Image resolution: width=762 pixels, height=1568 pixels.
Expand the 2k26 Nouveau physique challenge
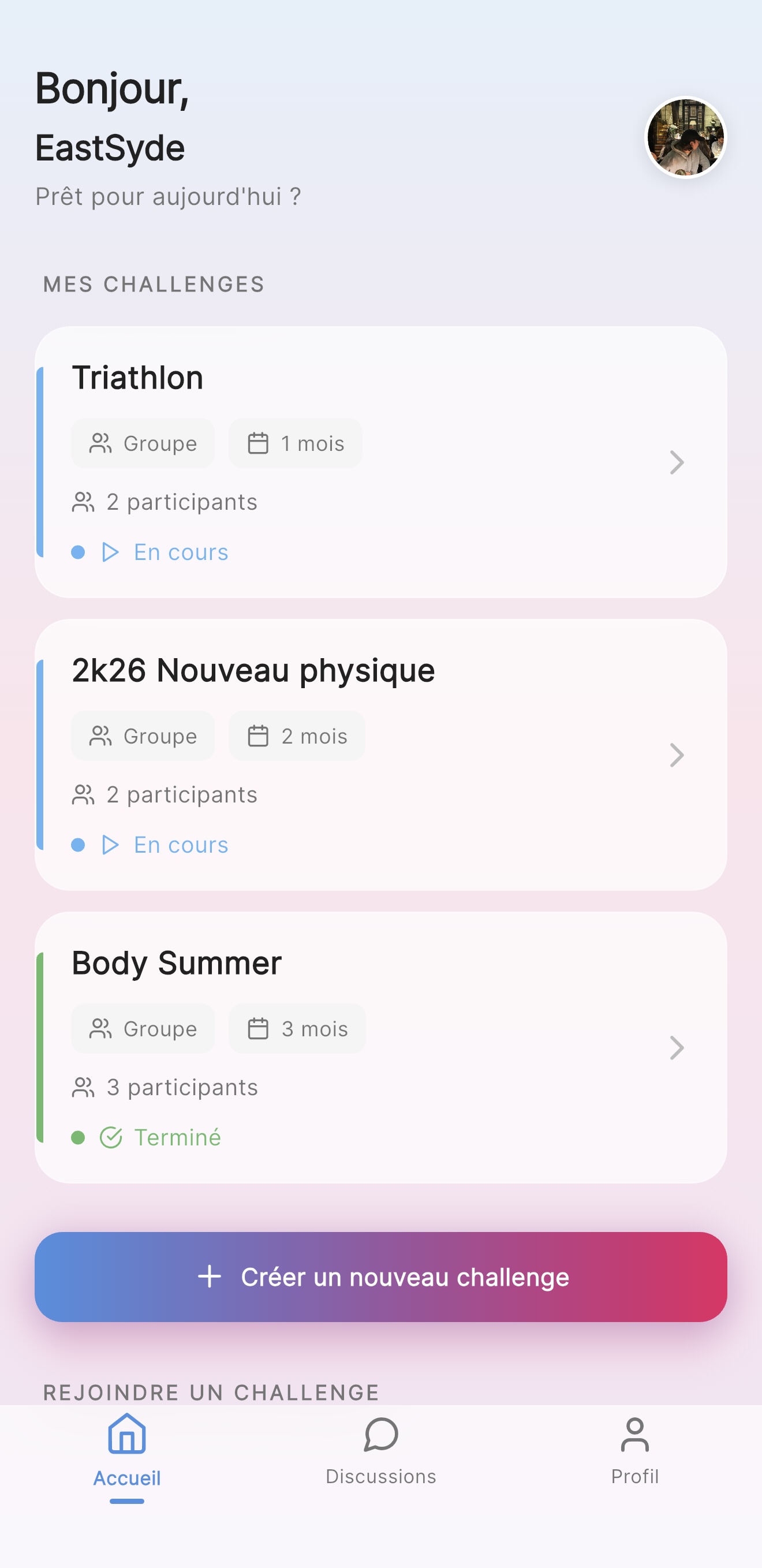677,755
